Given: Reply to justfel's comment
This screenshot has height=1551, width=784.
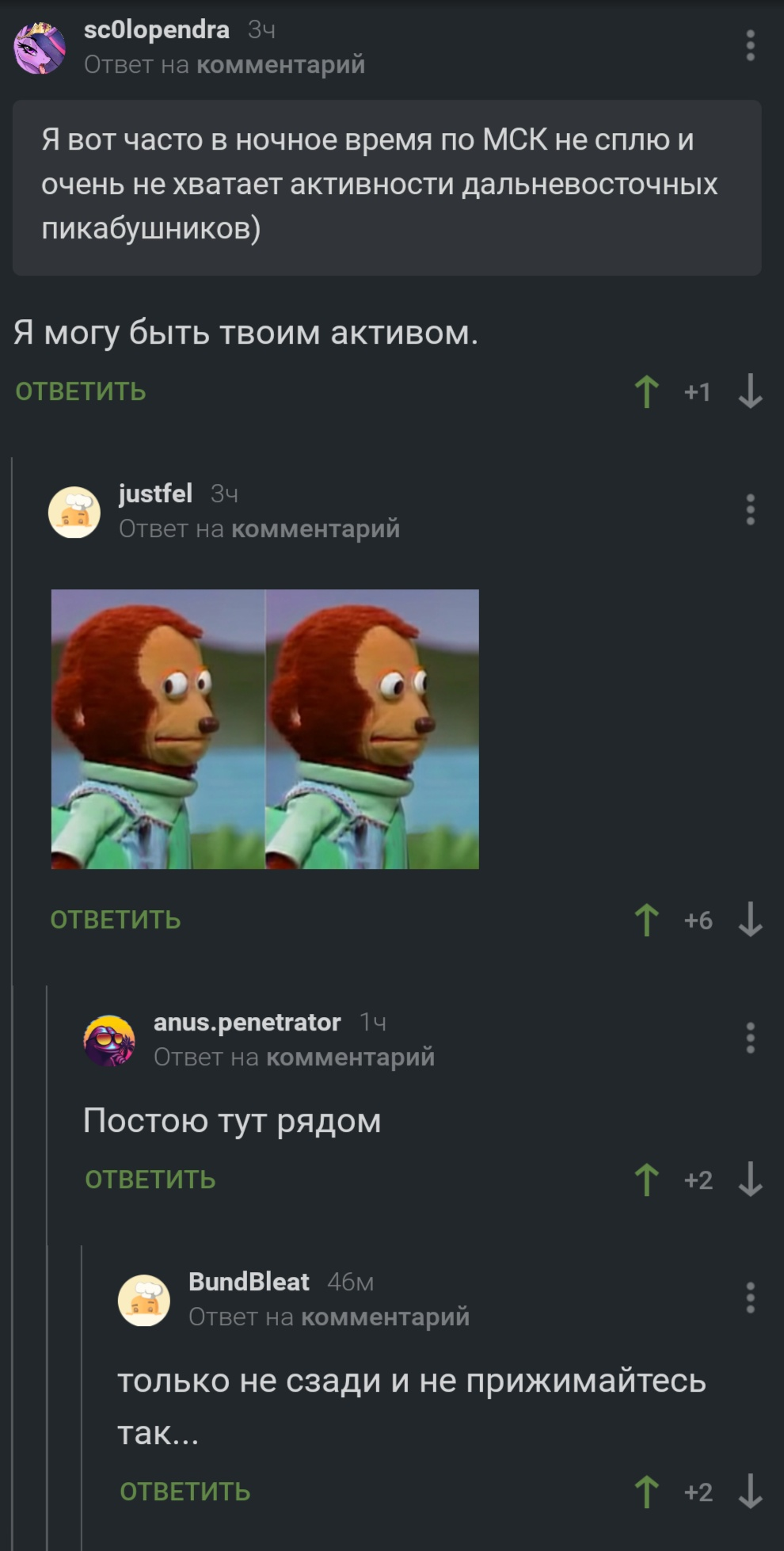Looking at the screenshot, I should coord(116,920).
